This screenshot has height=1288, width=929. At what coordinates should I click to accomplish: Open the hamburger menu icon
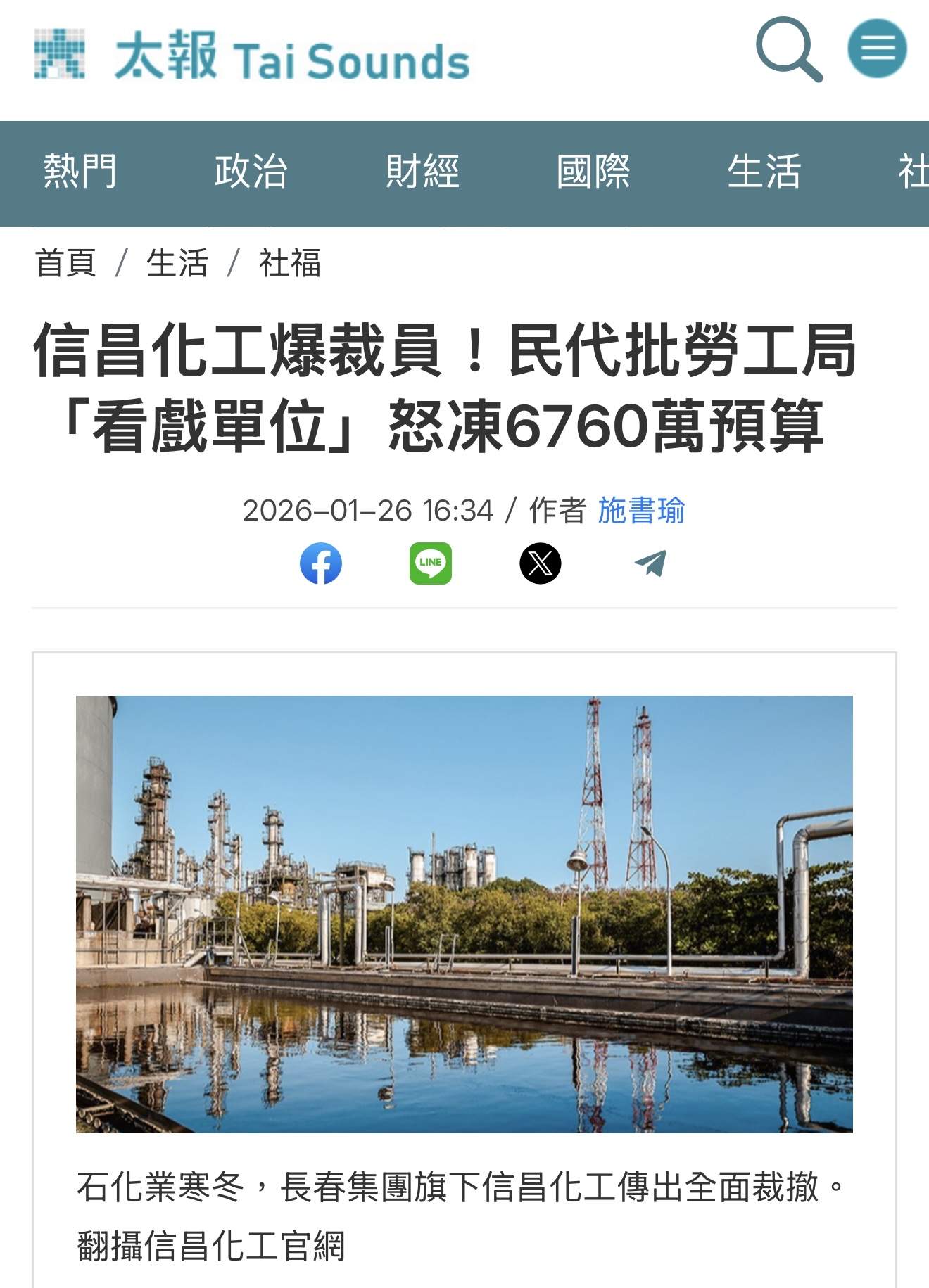click(878, 49)
